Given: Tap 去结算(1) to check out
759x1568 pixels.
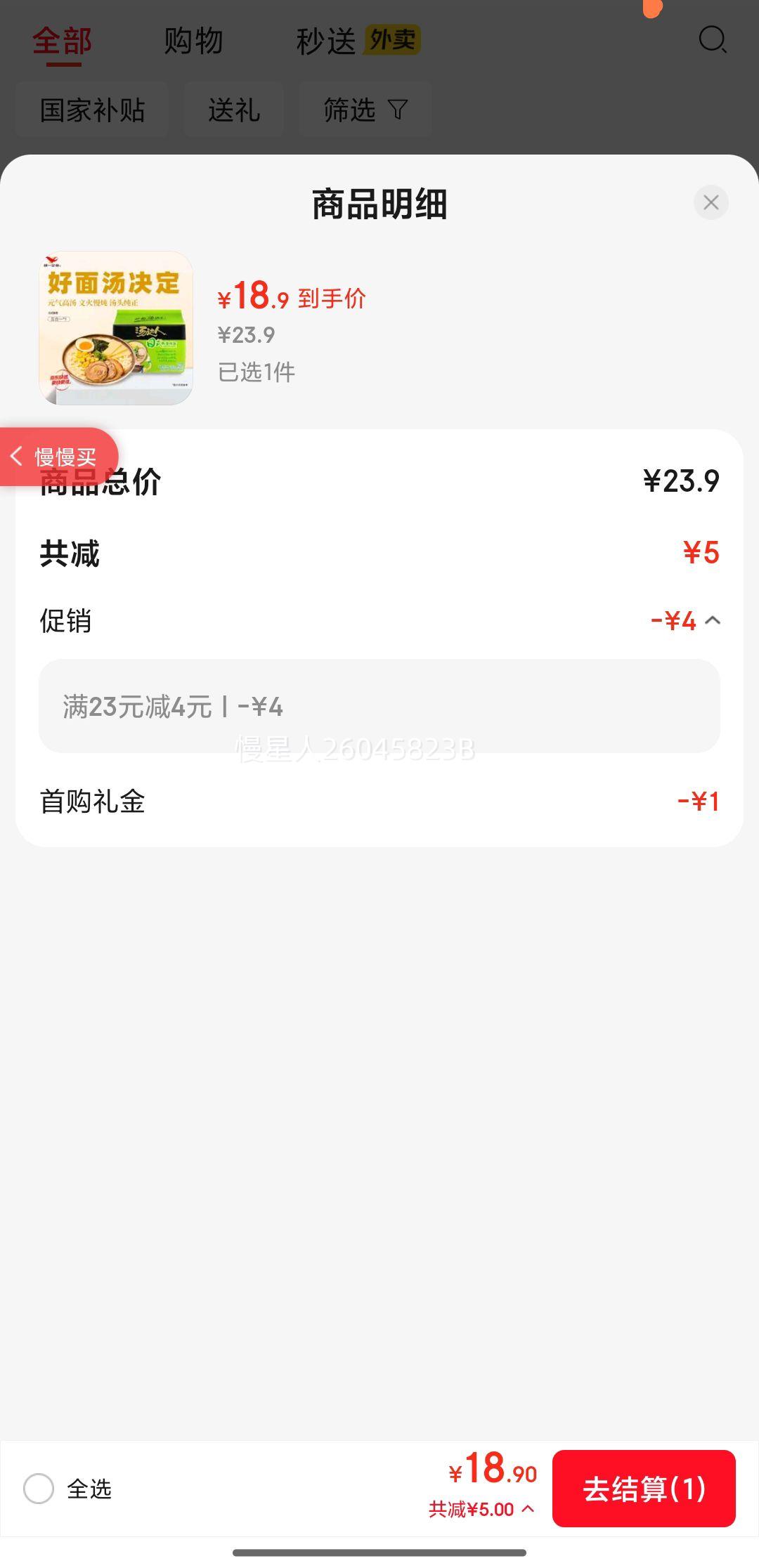Looking at the screenshot, I should point(644,1488).
